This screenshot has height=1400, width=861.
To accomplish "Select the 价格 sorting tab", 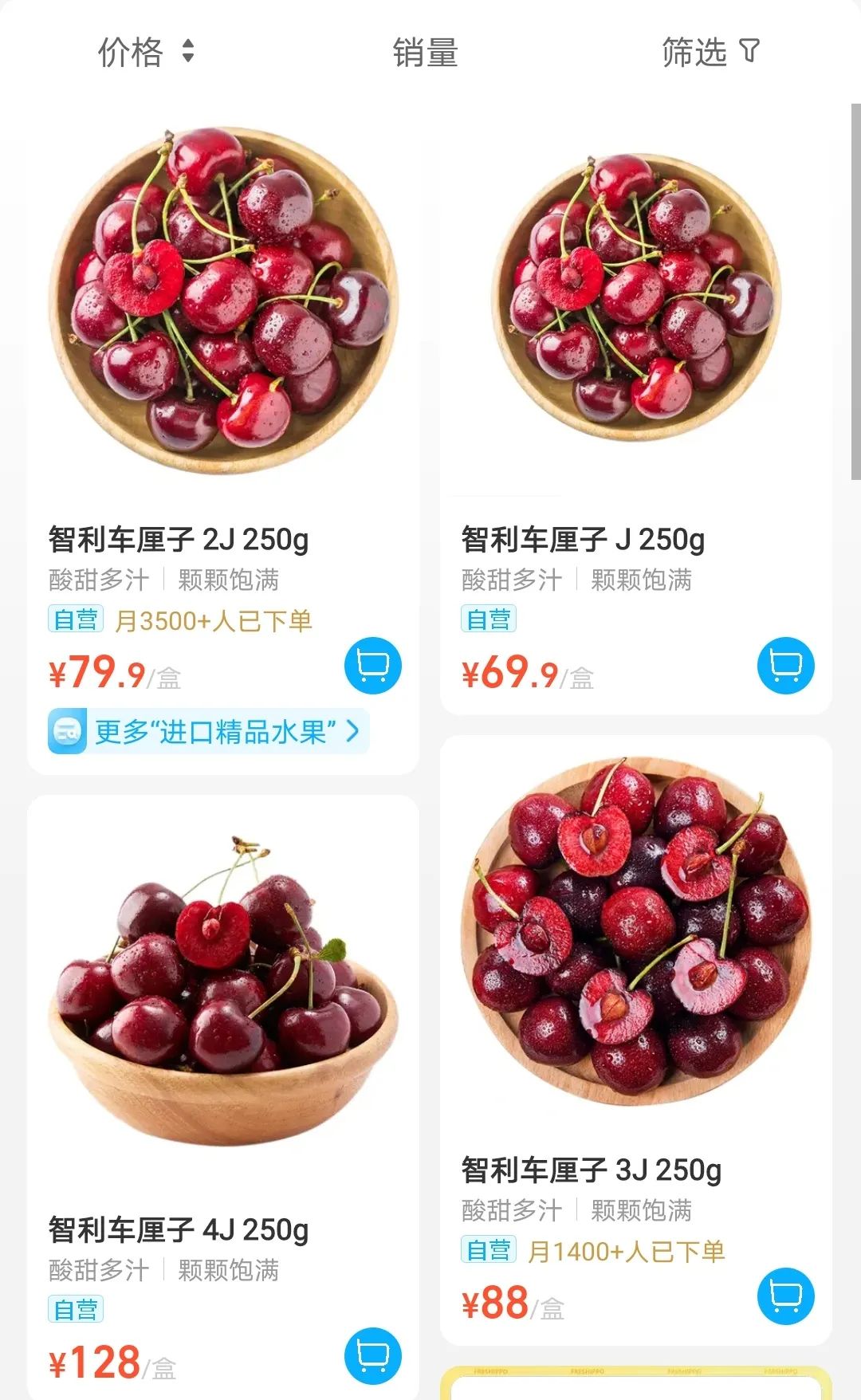I will 130,52.
